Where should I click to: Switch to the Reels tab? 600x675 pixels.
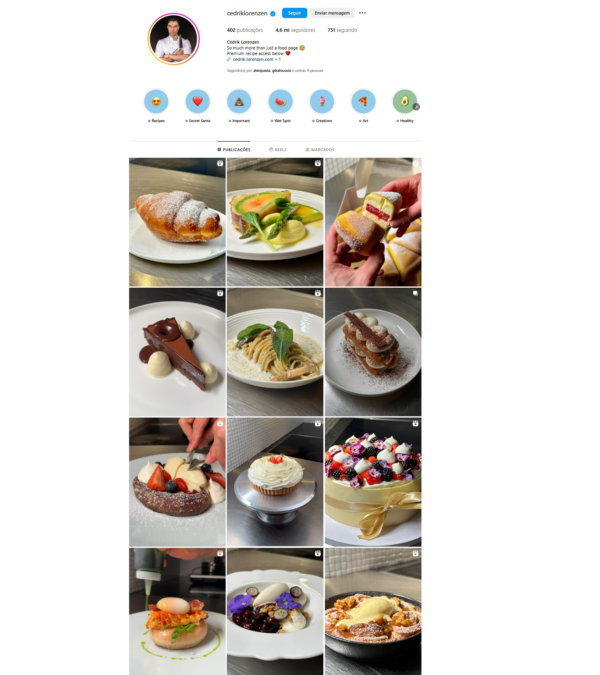[278, 149]
